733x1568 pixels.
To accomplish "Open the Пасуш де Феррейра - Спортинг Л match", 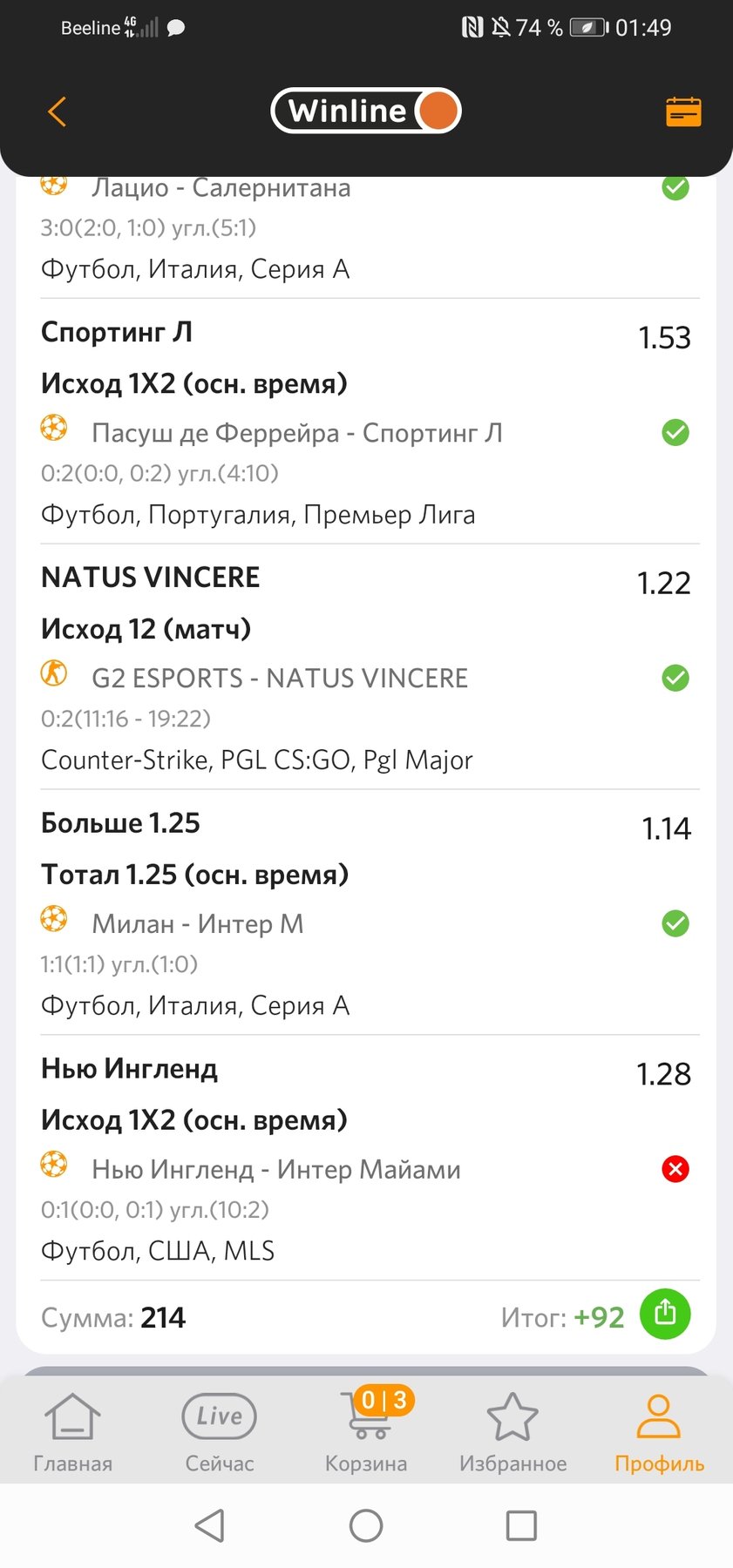I will coord(296,433).
